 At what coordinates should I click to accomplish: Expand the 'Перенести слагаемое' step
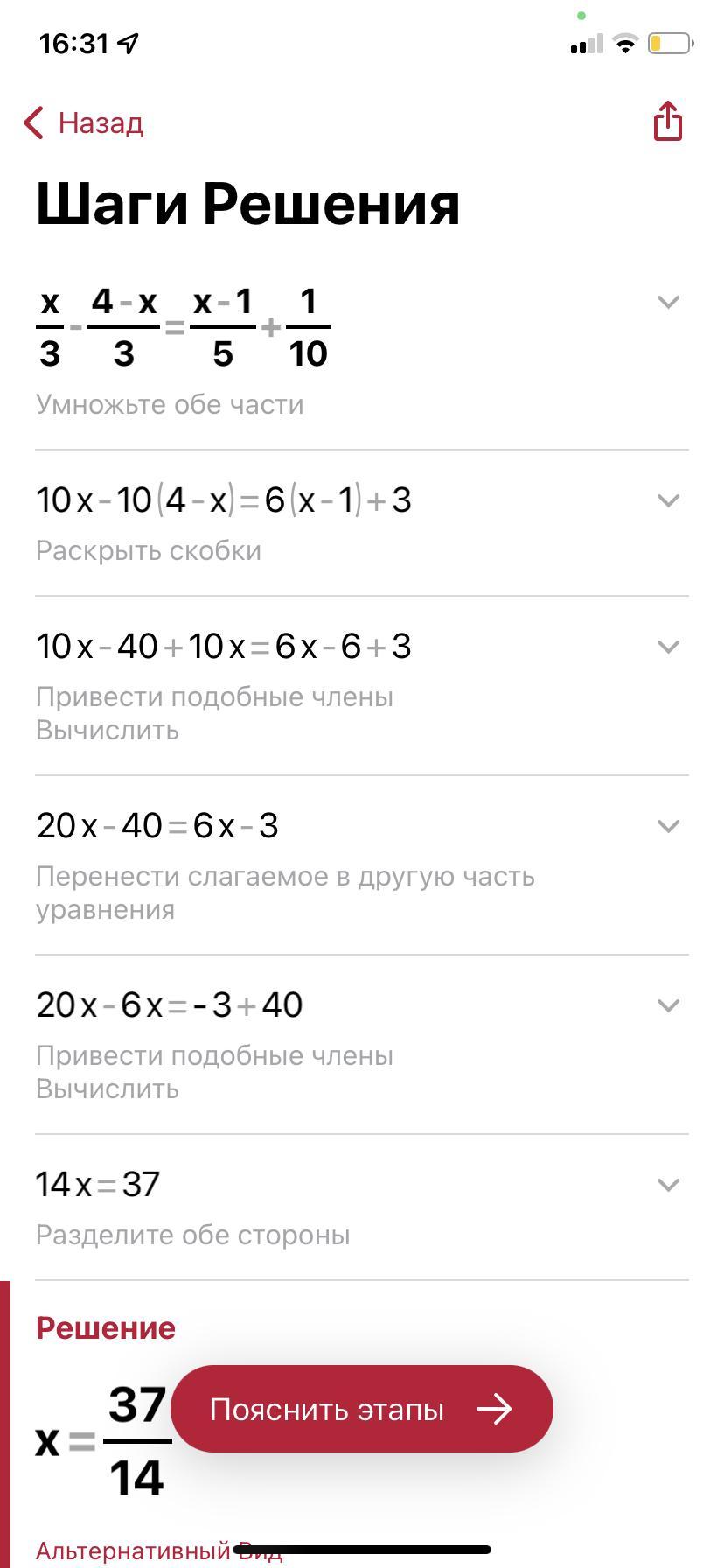click(x=668, y=826)
